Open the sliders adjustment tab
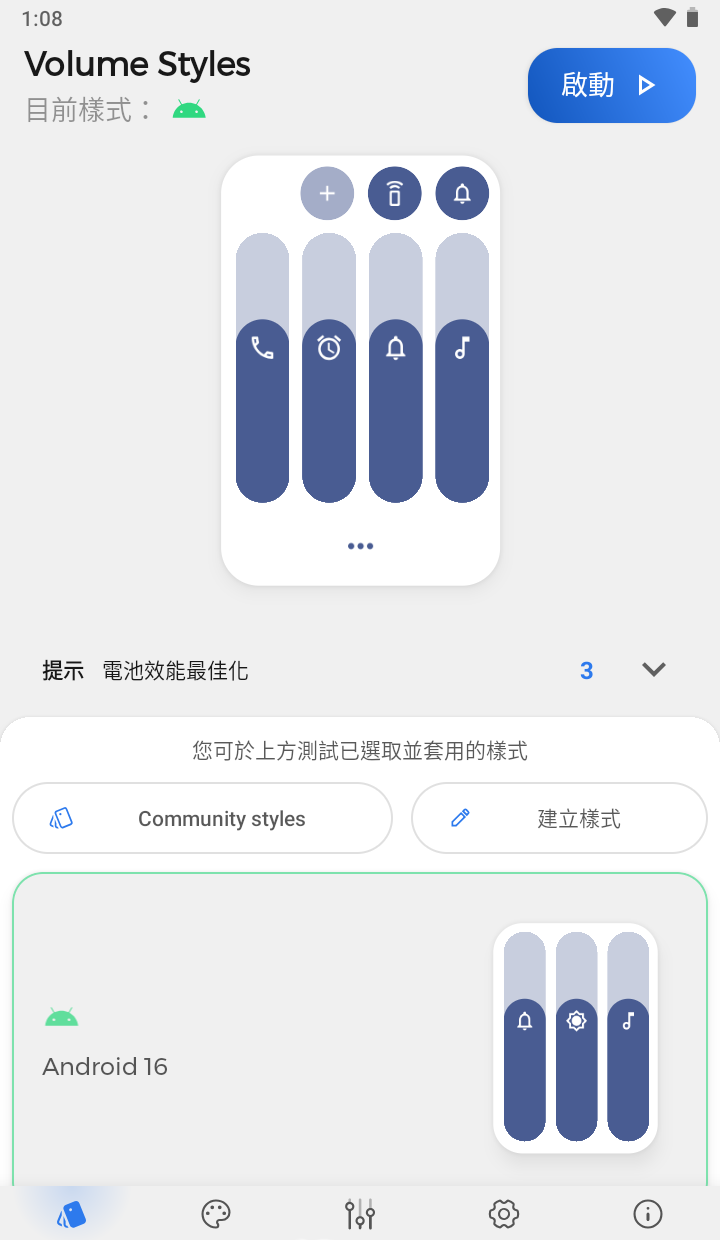 pos(360,1214)
